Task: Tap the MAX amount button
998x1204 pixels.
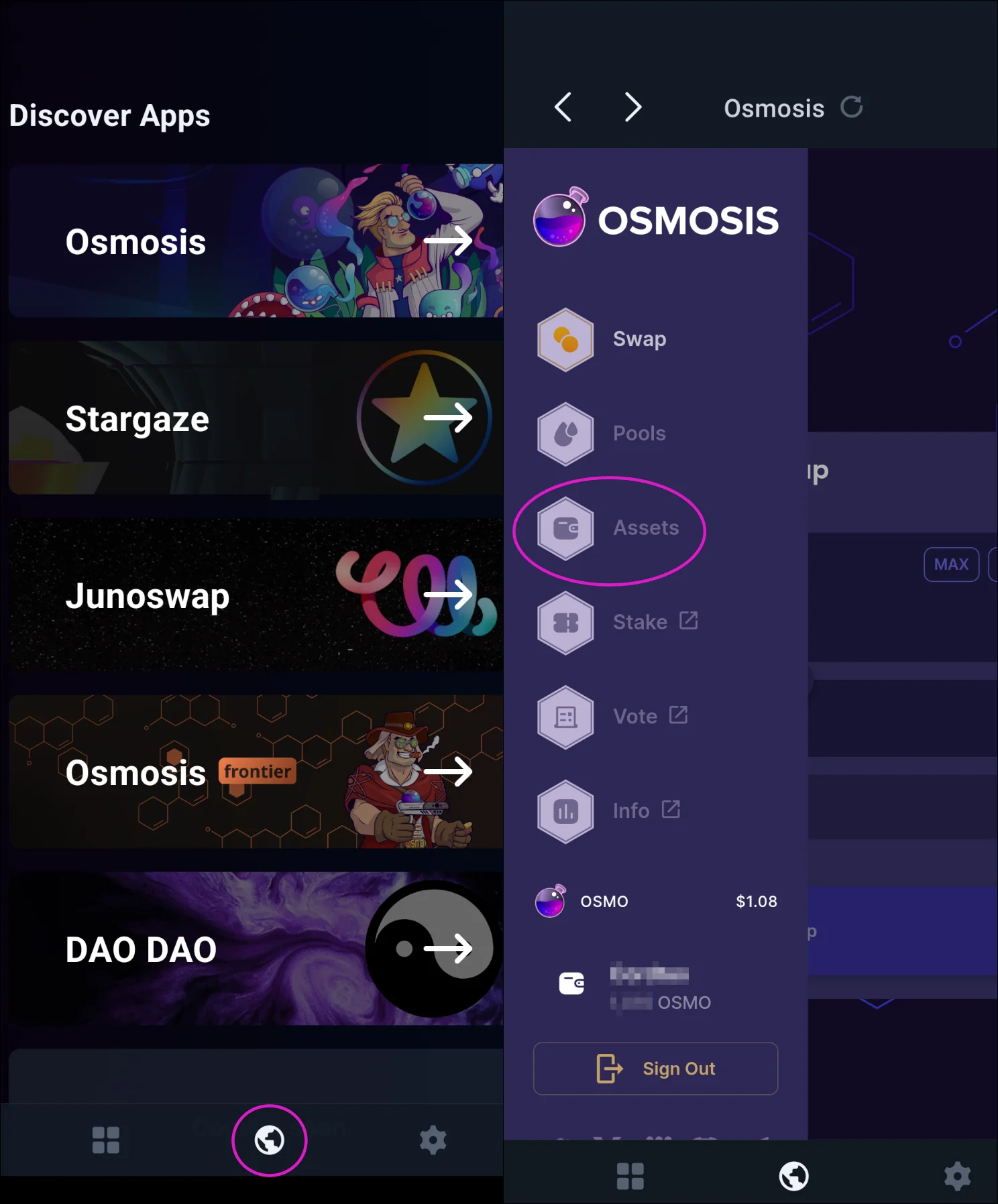Action: (951, 564)
